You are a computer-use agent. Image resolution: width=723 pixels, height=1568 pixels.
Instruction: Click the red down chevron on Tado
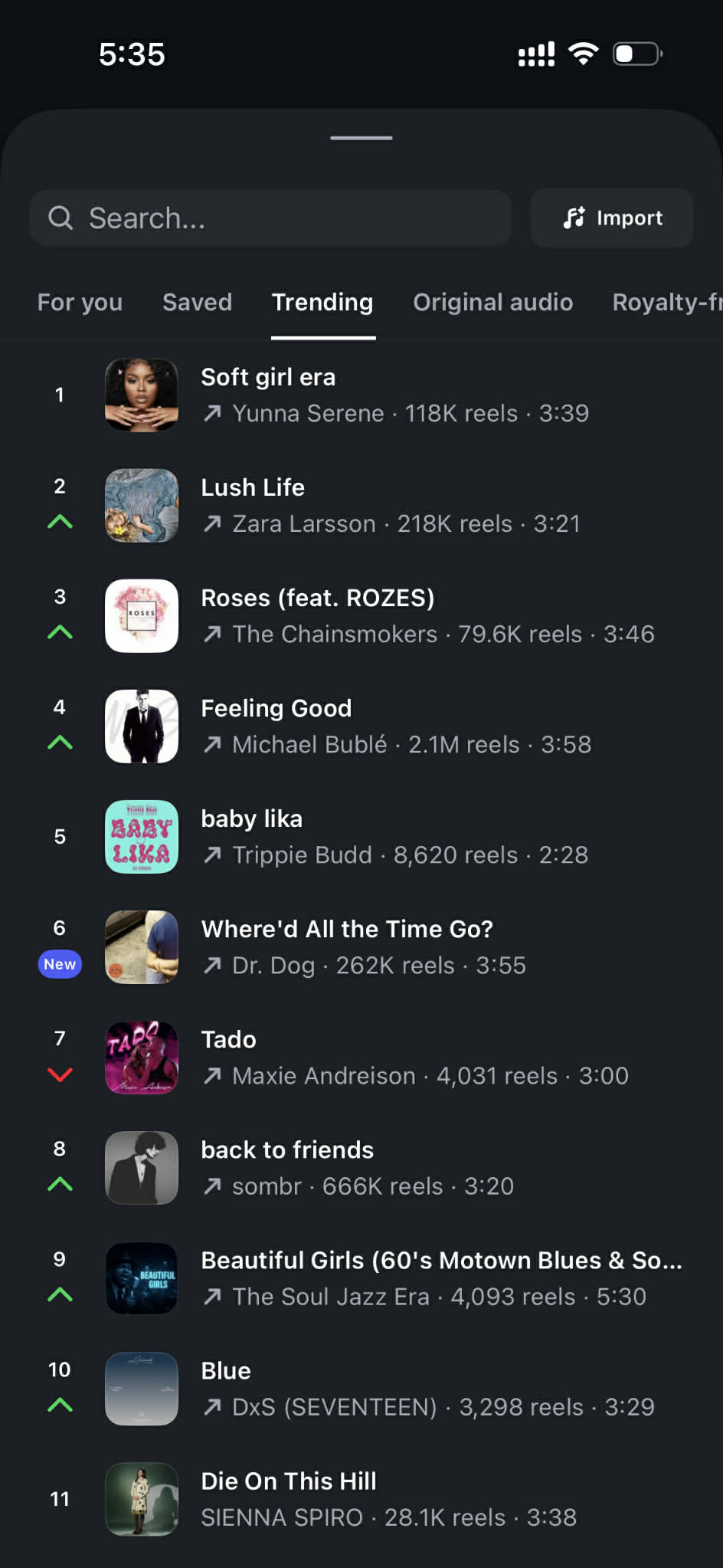[60, 1074]
